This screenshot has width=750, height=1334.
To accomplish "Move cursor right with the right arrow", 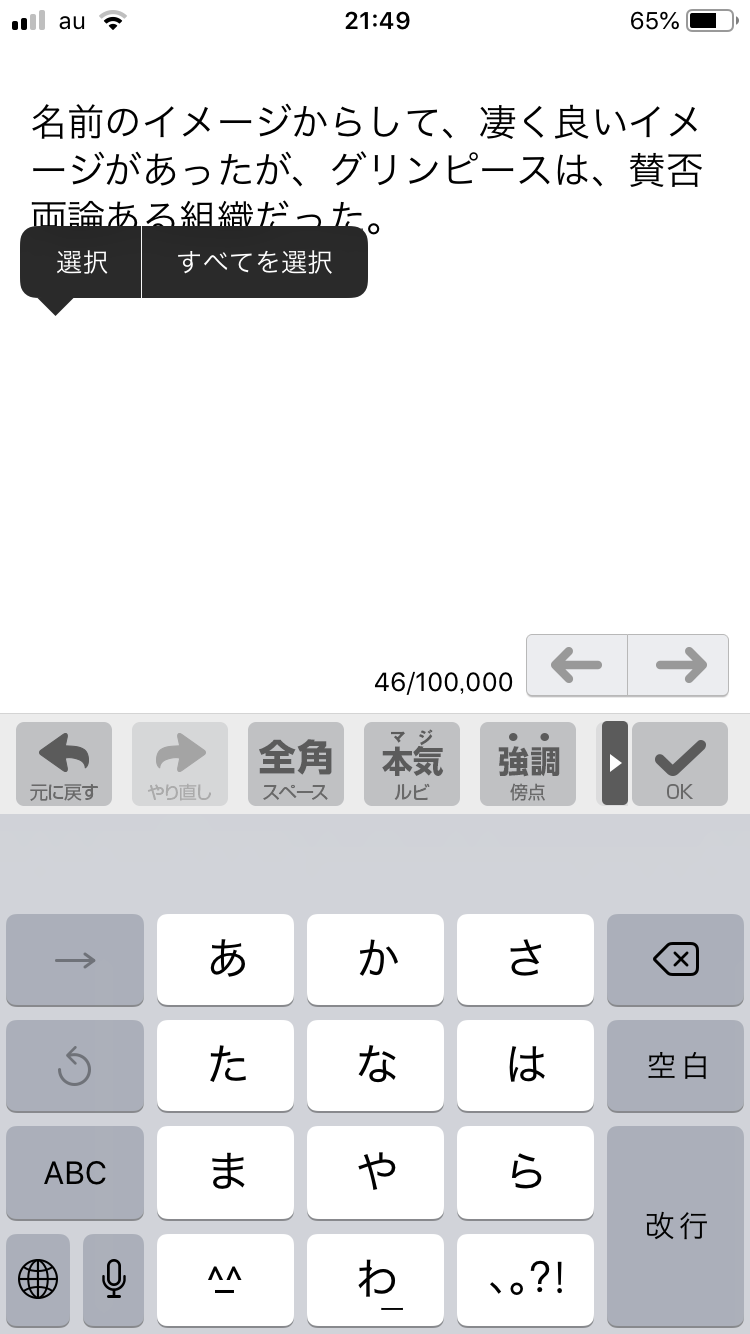I will point(679,665).
